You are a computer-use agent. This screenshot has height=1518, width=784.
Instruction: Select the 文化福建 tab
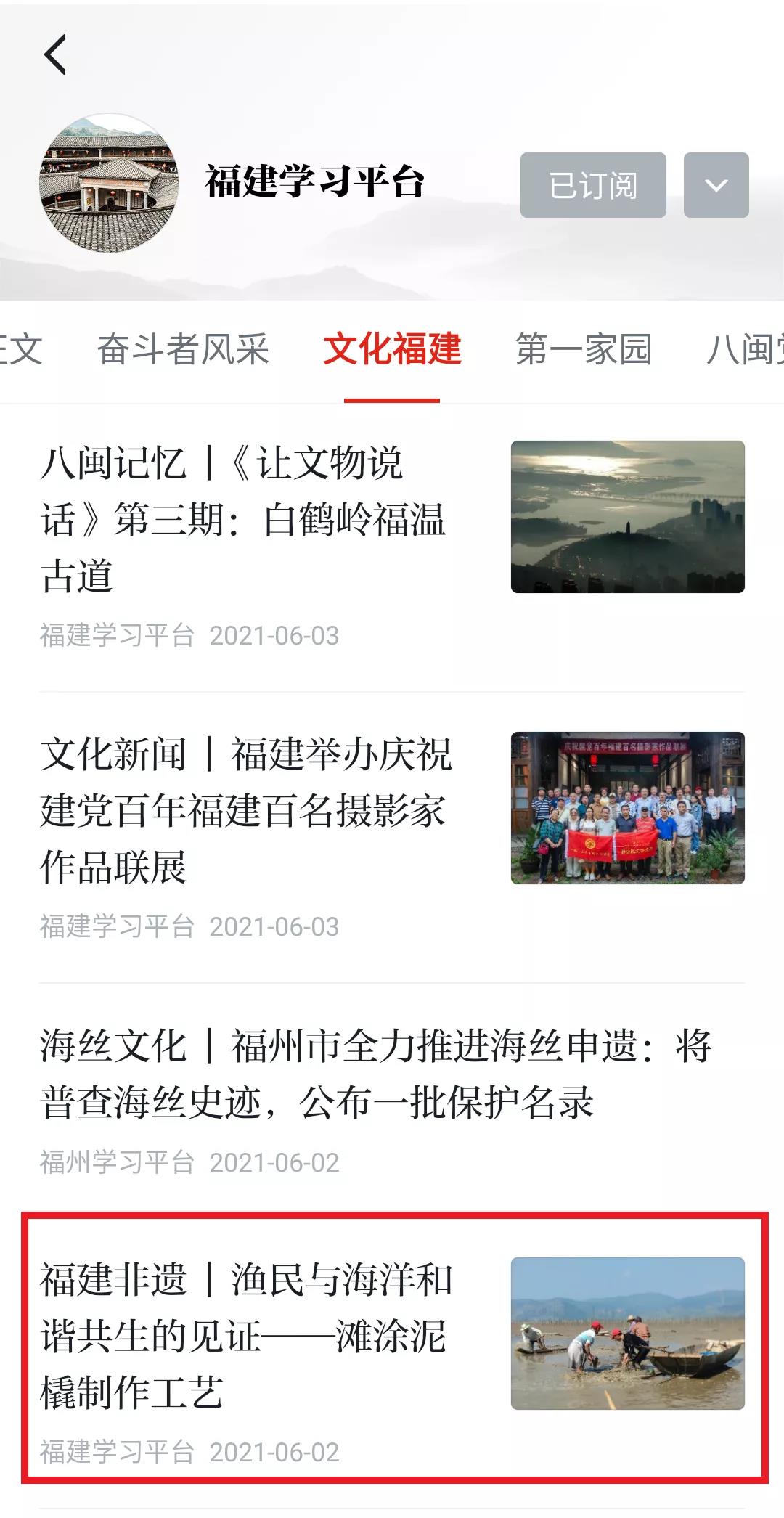pos(392,349)
